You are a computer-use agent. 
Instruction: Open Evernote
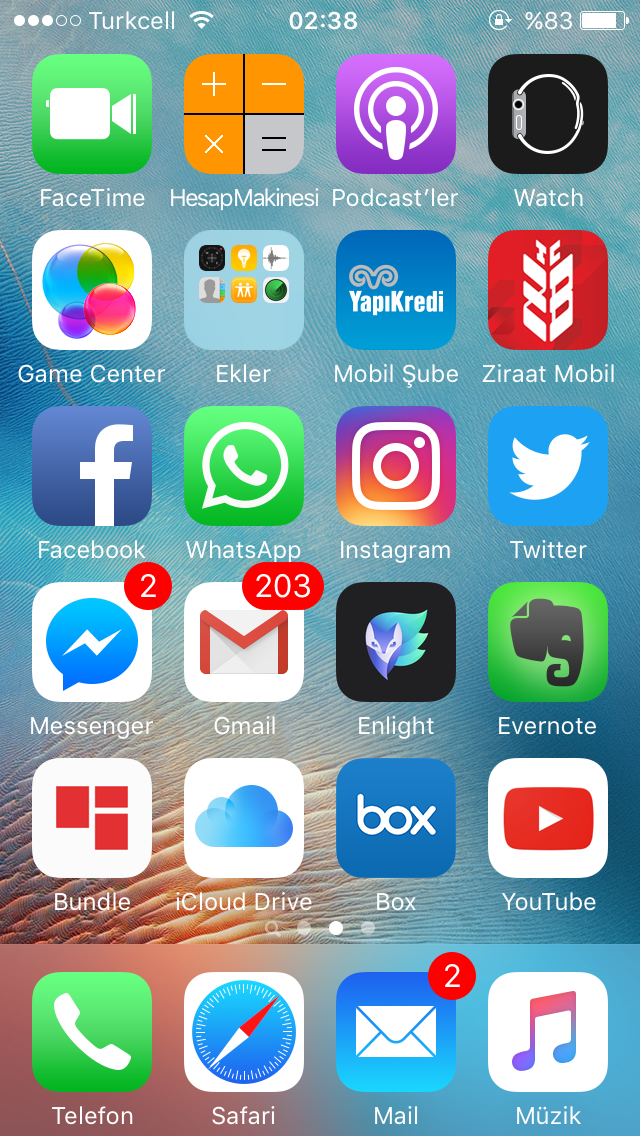click(x=548, y=642)
